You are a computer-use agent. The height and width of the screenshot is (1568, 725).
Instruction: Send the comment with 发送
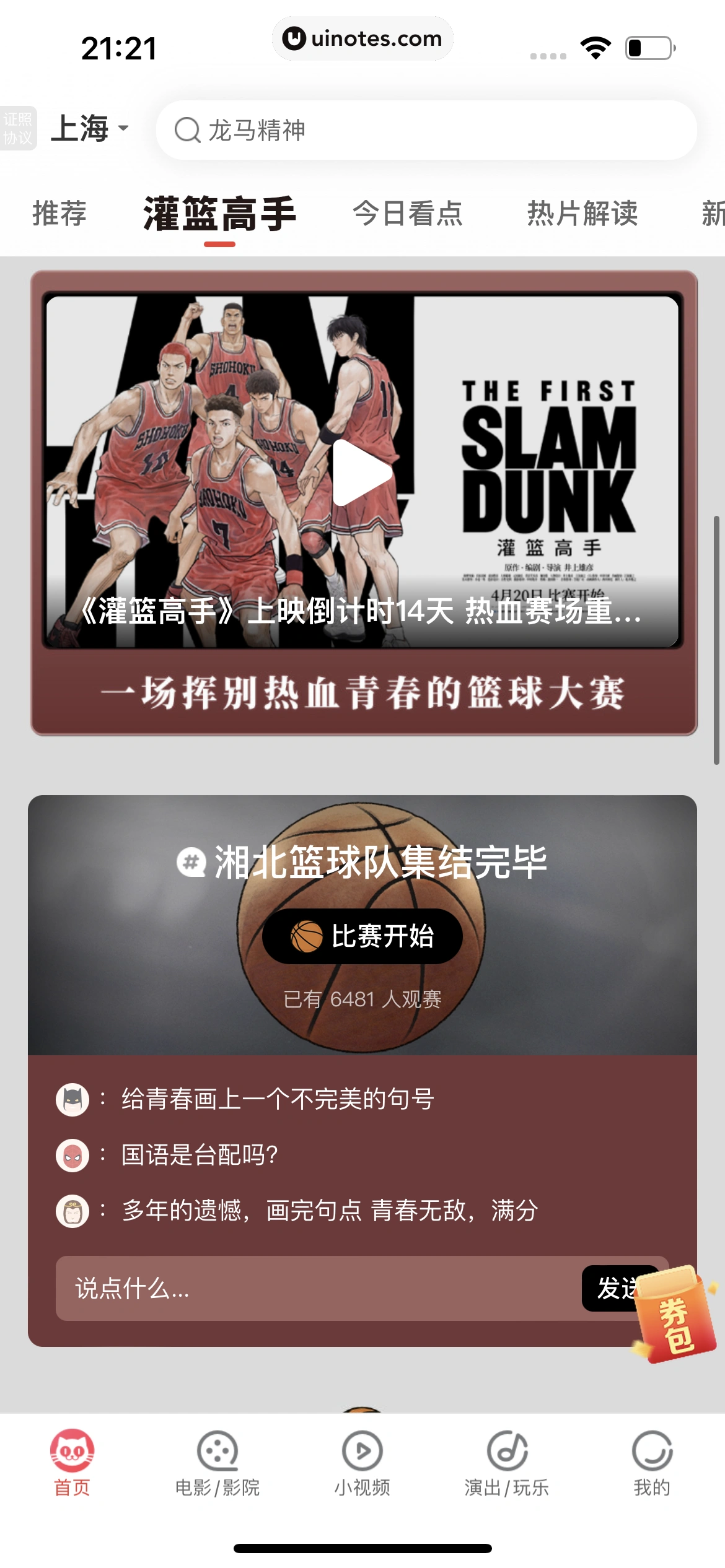pyautogui.click(x=610, y=1289)
